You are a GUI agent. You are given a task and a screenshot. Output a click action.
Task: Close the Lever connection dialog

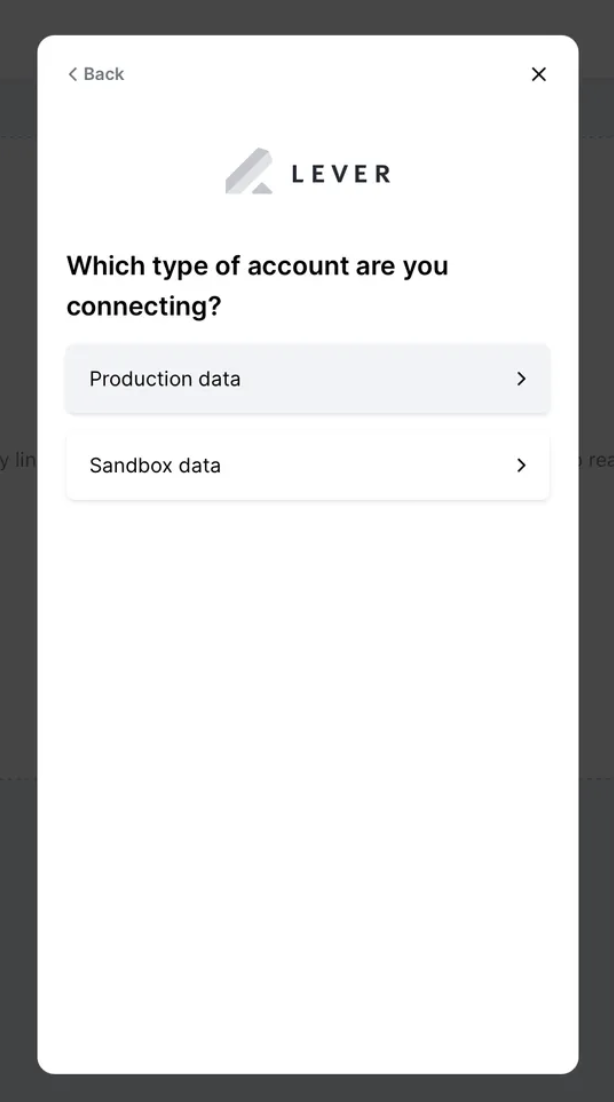point(539,74)
